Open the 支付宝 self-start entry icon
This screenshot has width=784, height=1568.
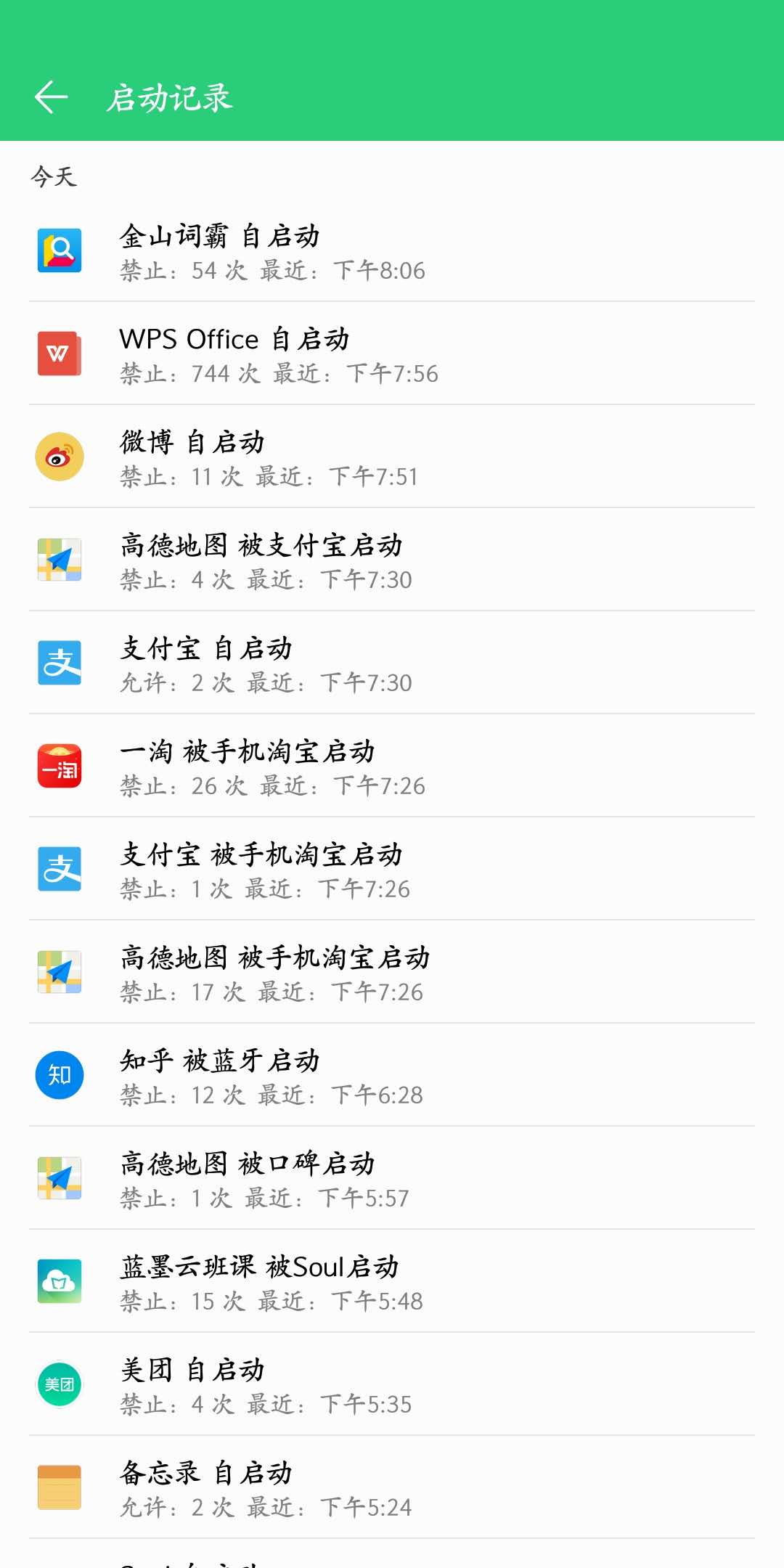[60, 663]
